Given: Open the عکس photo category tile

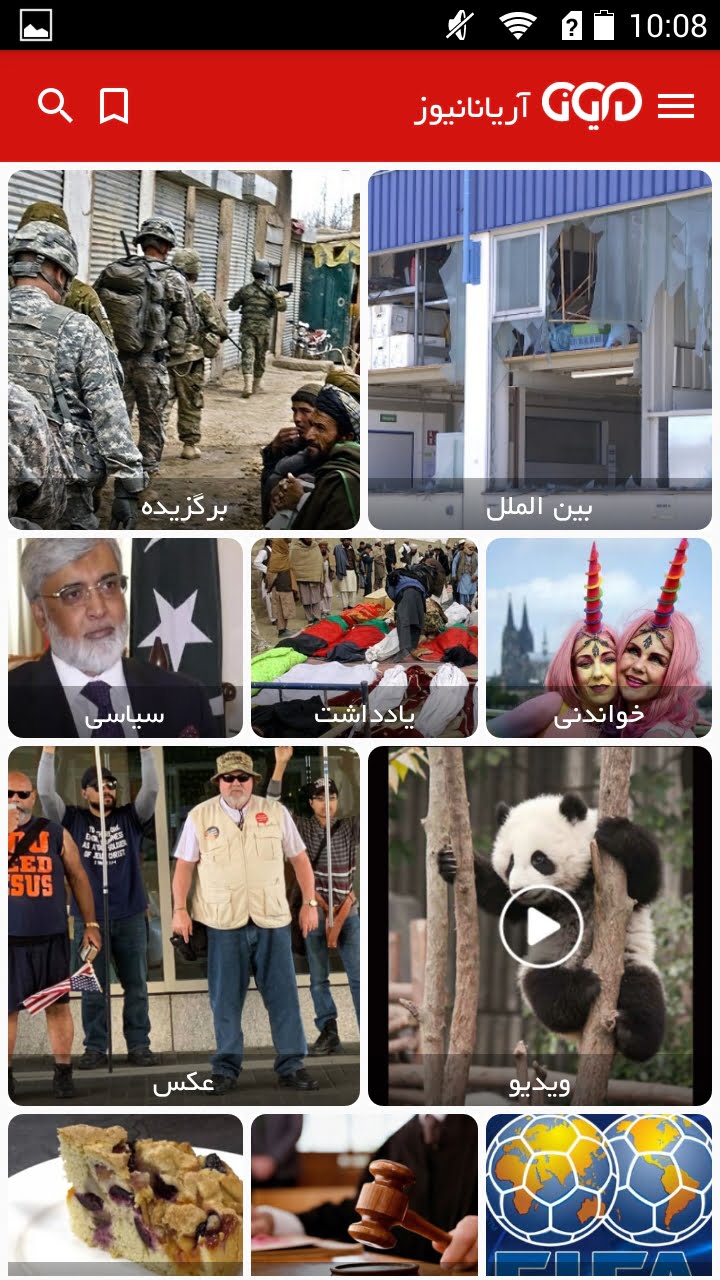Looking at the screenshot, I should (x=184, y=926).
